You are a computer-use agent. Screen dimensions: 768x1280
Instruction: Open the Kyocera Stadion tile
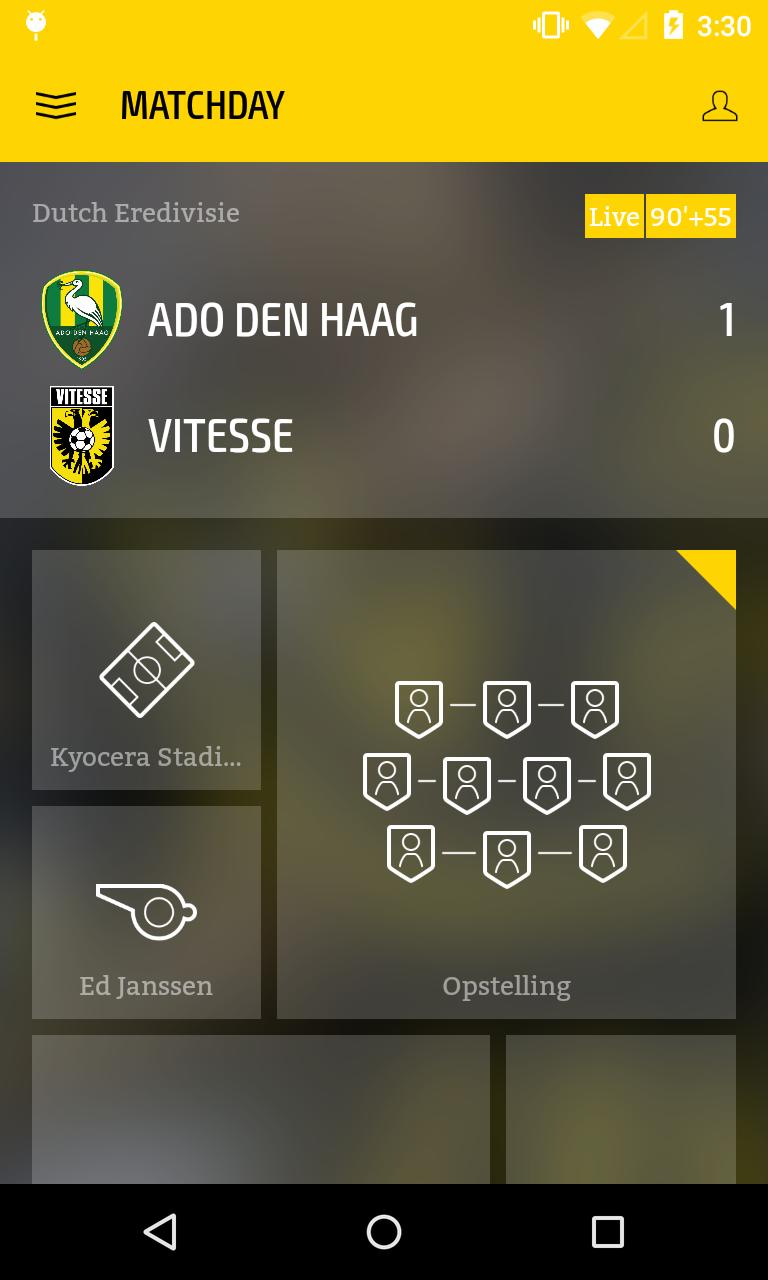pyautogui.click(x=146, y=669)
